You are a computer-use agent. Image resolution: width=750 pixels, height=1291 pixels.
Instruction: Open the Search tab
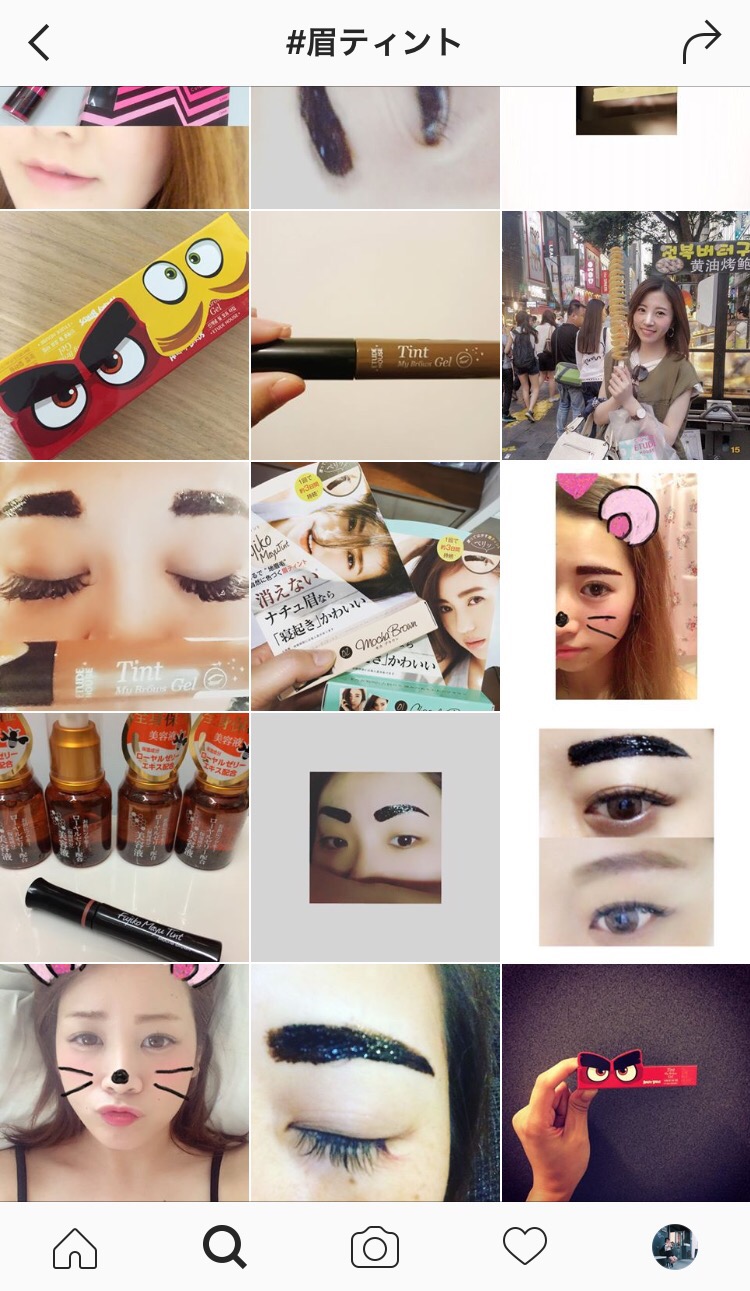(x=224, y=1247)
